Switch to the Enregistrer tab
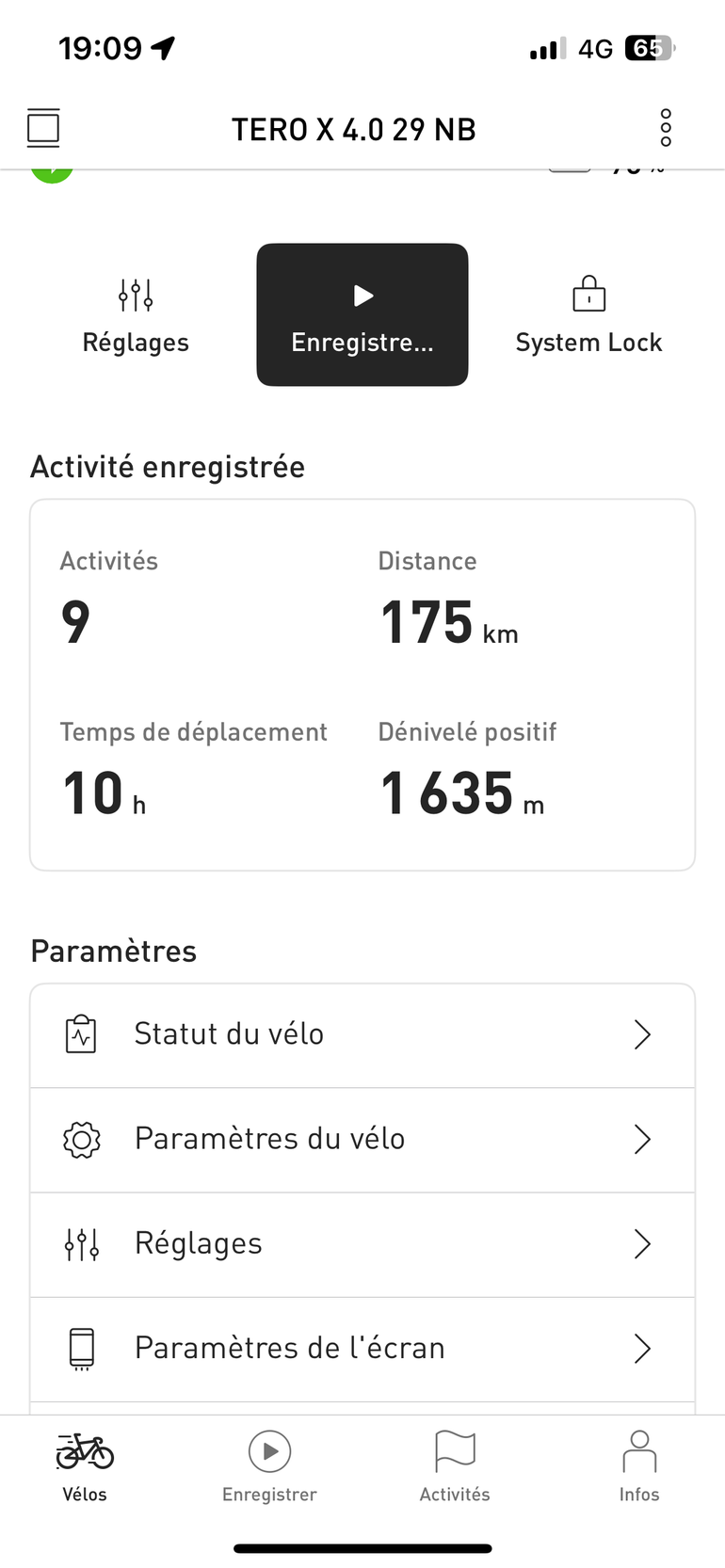725x1568 pixels. pyautogui.click(x=269, y=1466)
